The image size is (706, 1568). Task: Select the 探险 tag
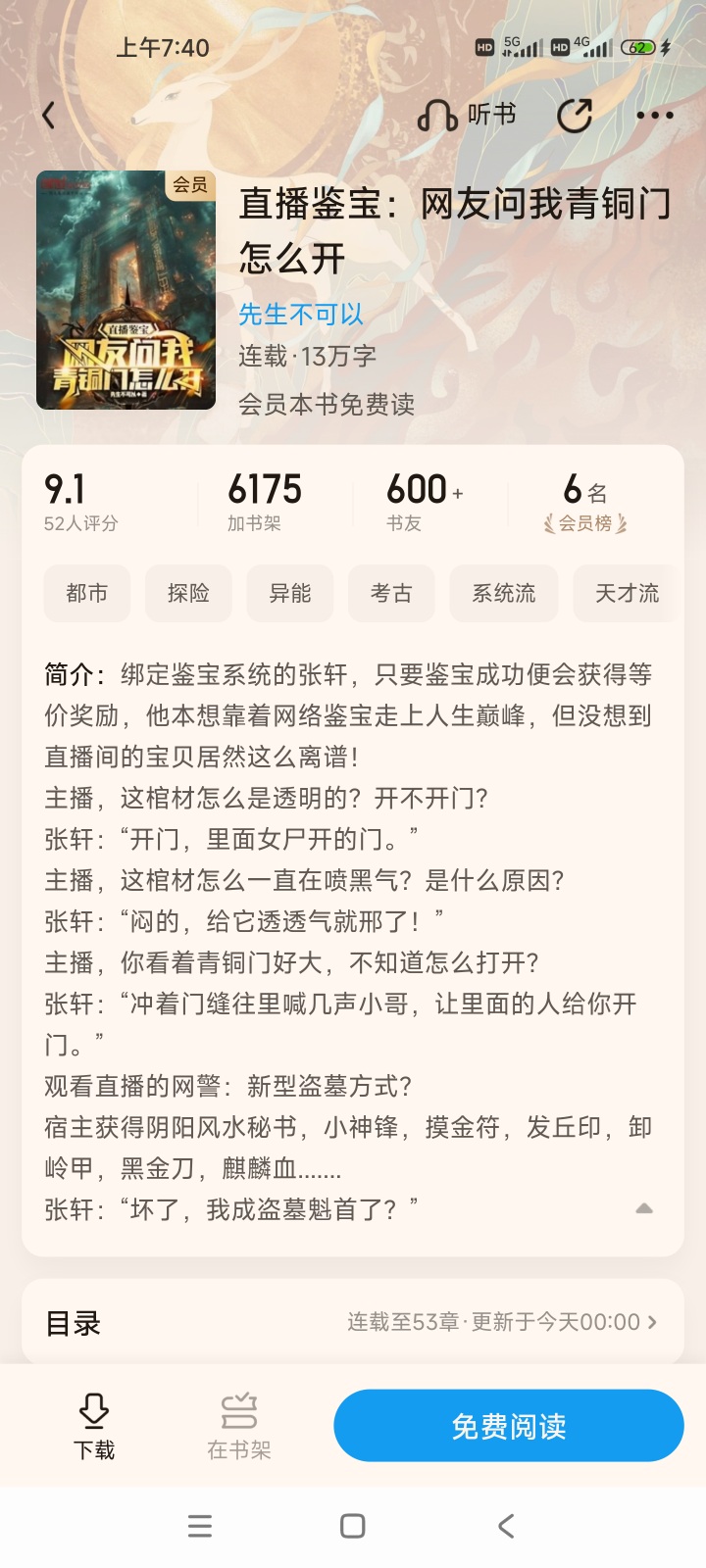188,593
